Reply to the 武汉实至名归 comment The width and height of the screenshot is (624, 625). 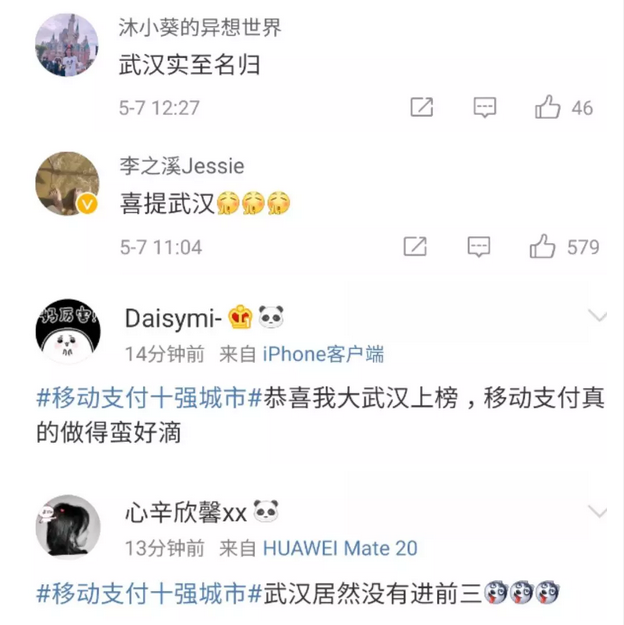(x=485, y=107)
